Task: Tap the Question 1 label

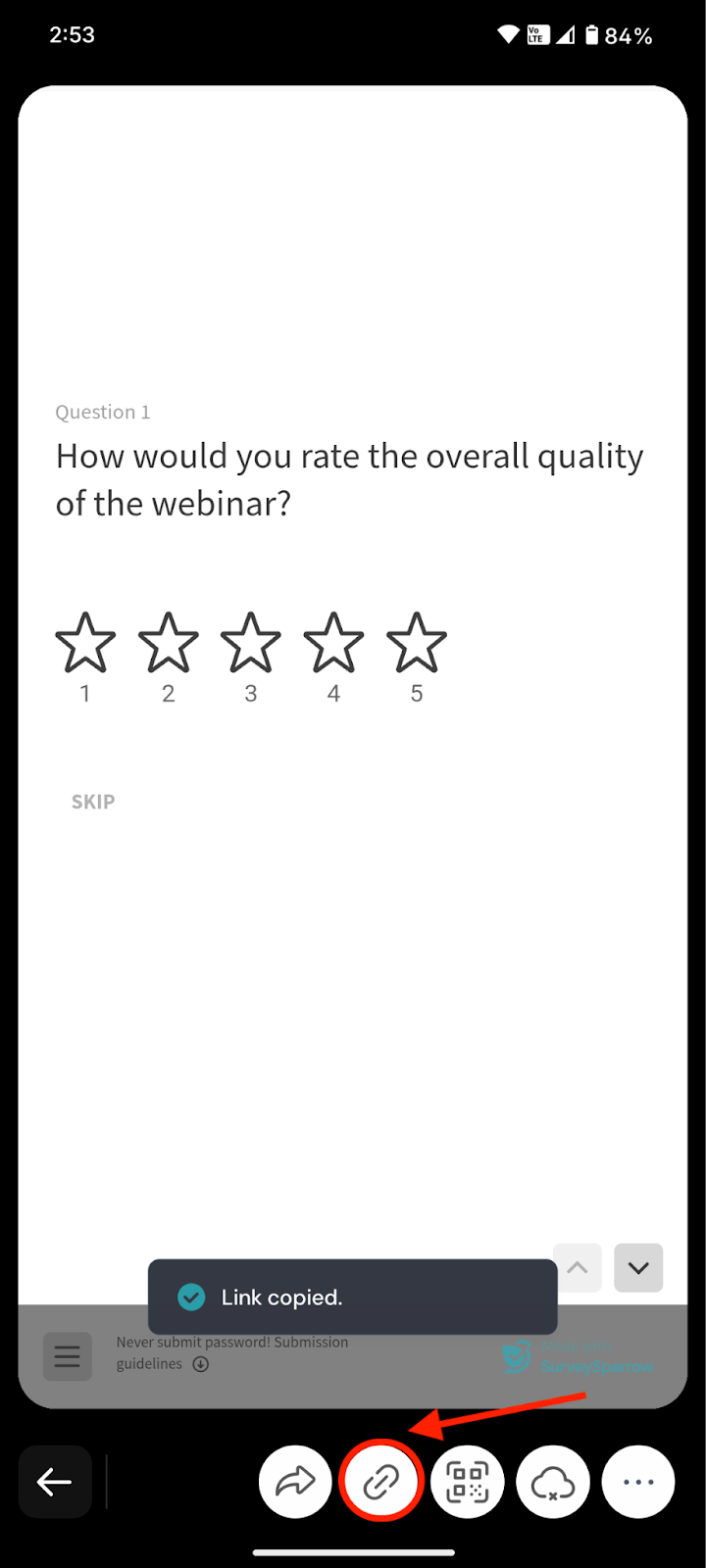Action: tap(103, 412)
